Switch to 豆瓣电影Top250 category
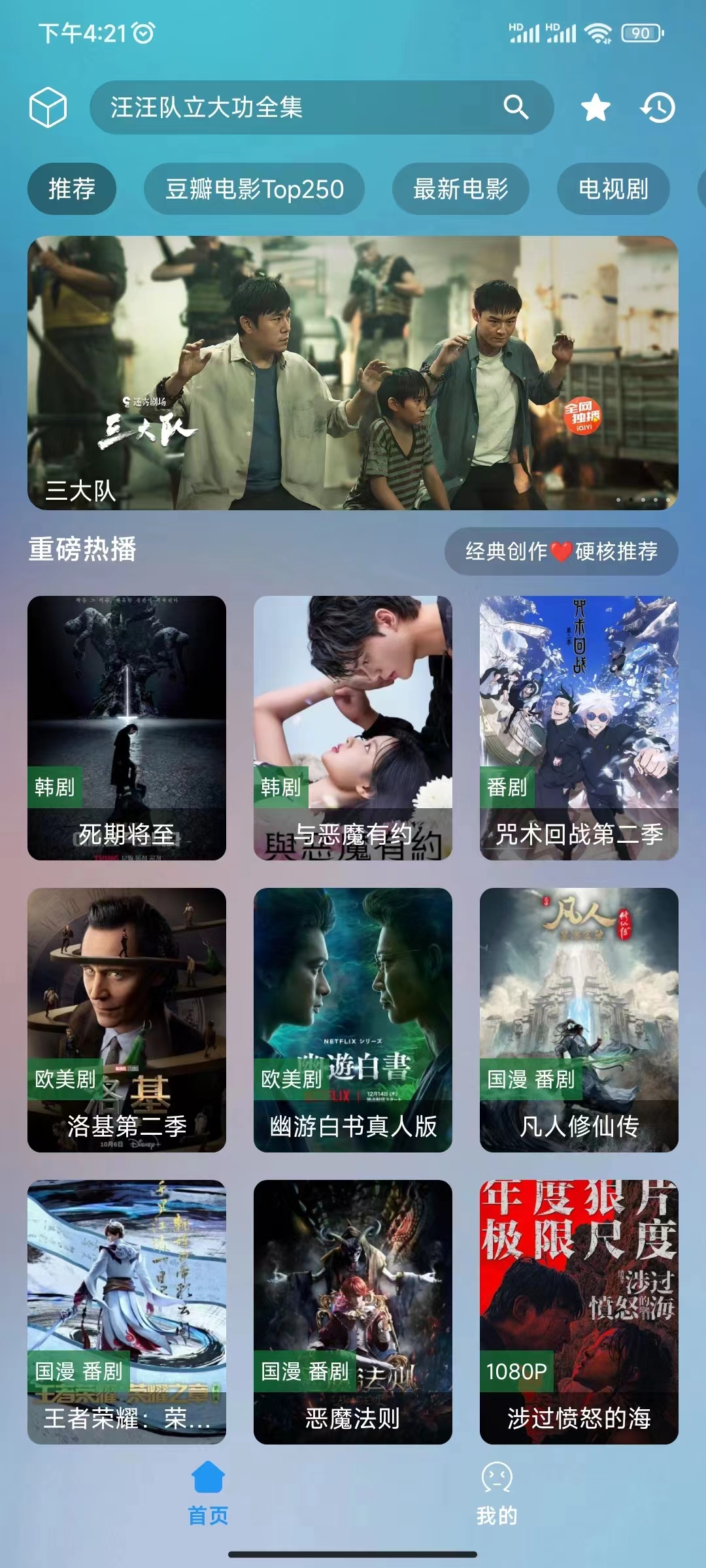The width and height of the screenshot is (706, 1568). coord(254,189)
